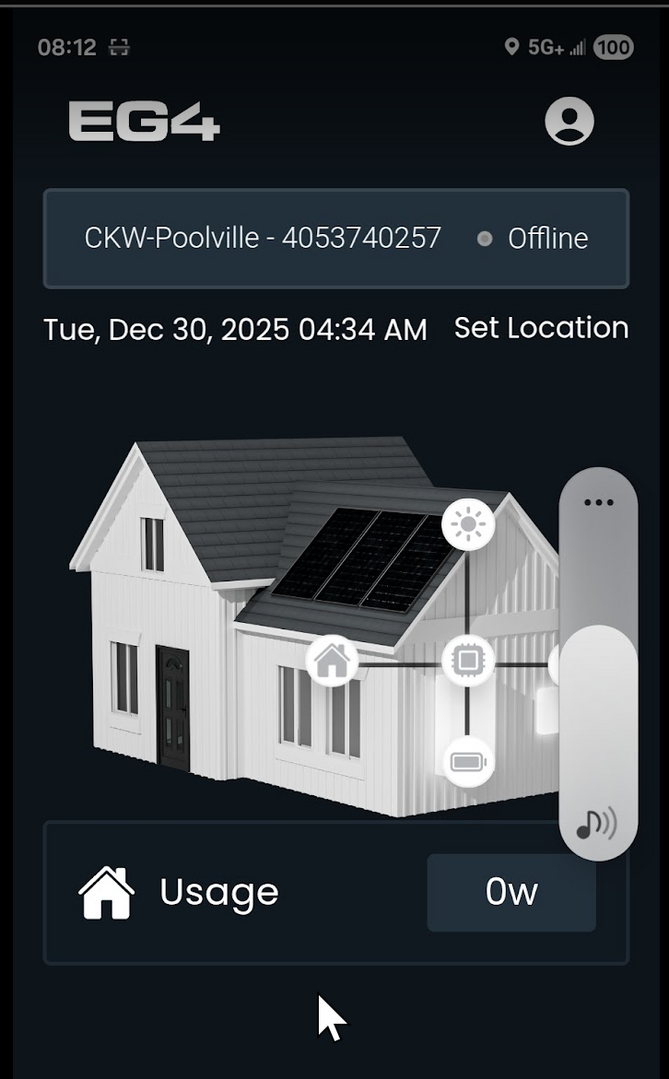Image resolution: width=669 pixels, height=1079 pixels.
Task: Open the user profile icon
Action: tap(569, 122)
